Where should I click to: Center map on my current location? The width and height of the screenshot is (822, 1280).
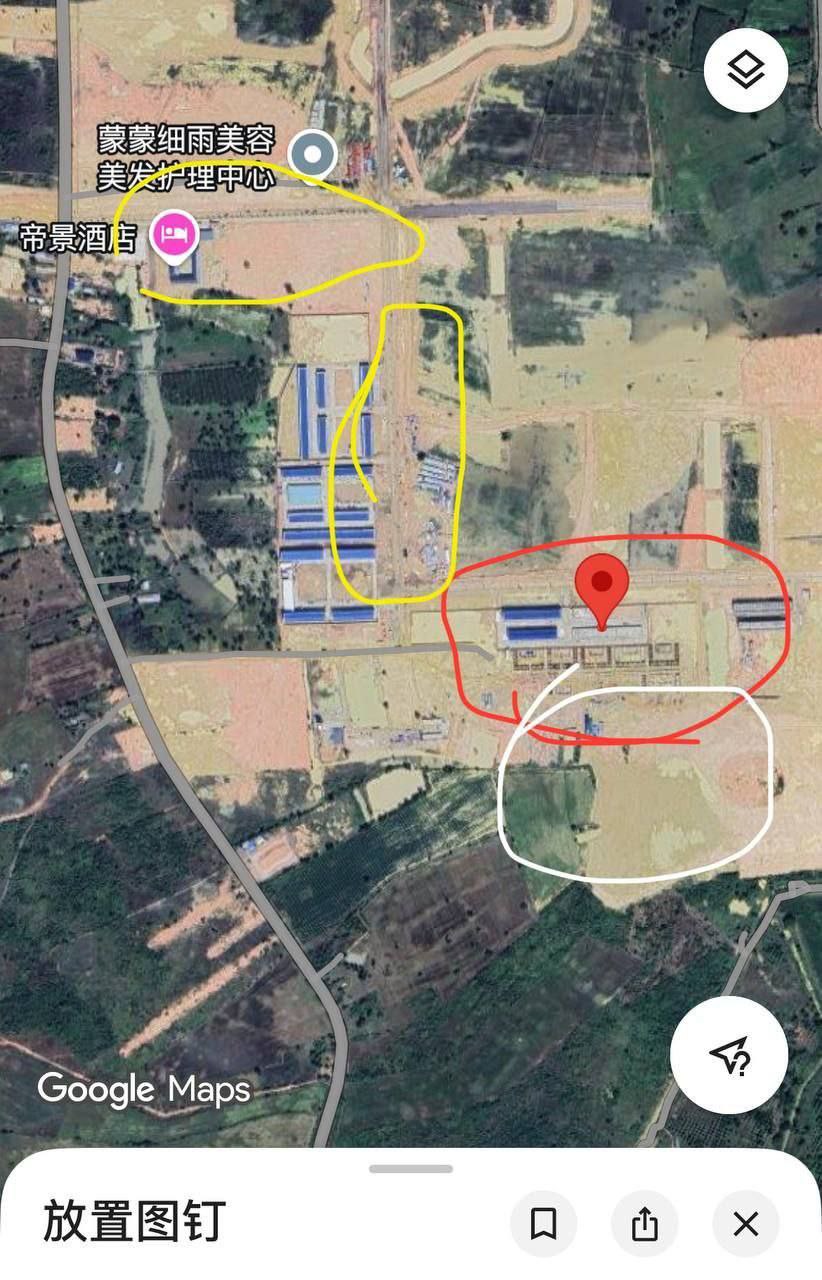pos(729,1055)
